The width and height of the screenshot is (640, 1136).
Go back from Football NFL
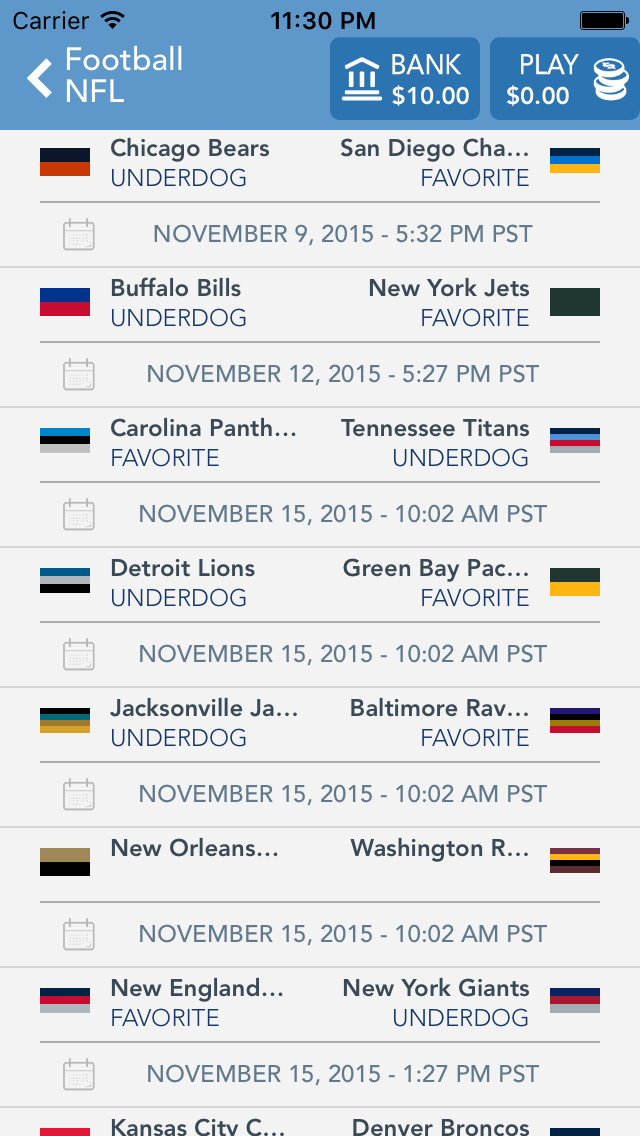click(40, 78)
